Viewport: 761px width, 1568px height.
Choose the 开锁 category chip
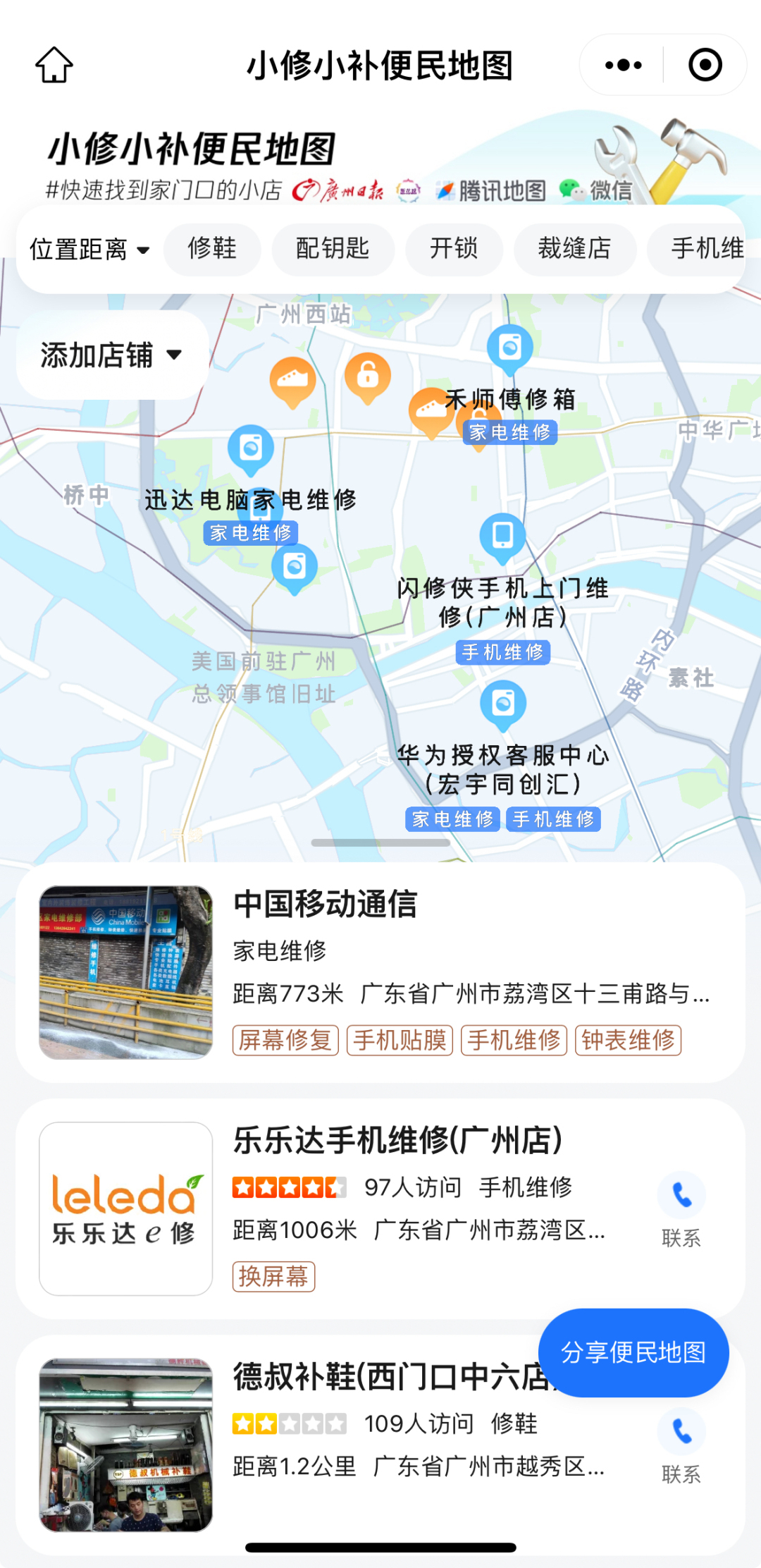[454, 249]
